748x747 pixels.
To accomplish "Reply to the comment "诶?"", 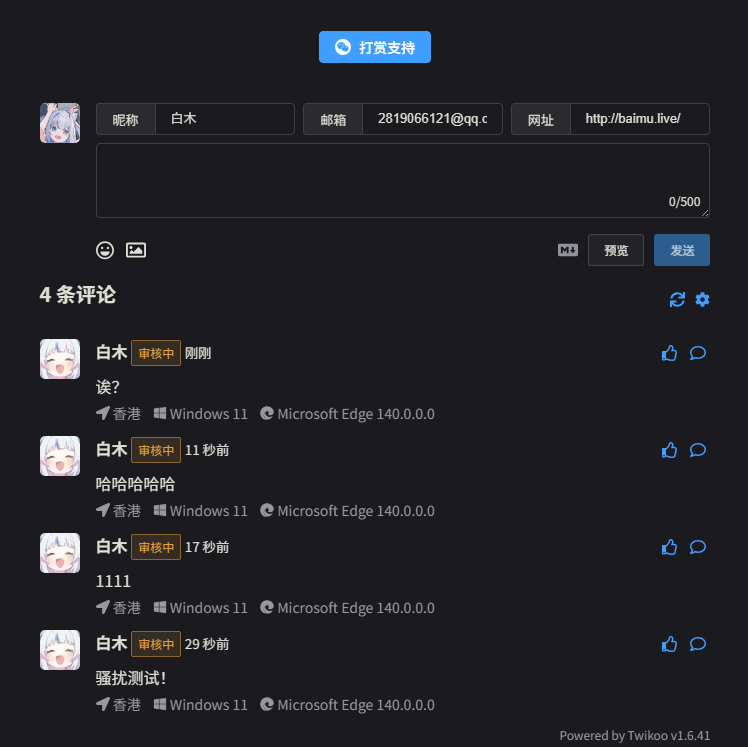I will pos(698,353).
